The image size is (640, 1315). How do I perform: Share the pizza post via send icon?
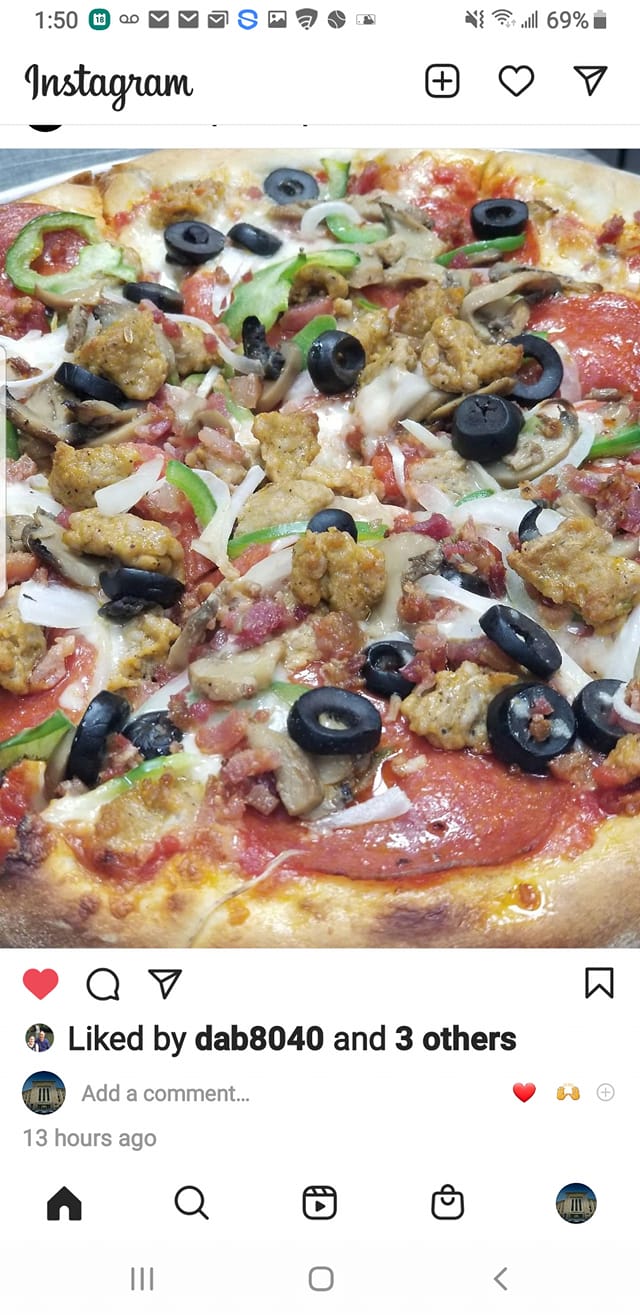coord(164,984)
